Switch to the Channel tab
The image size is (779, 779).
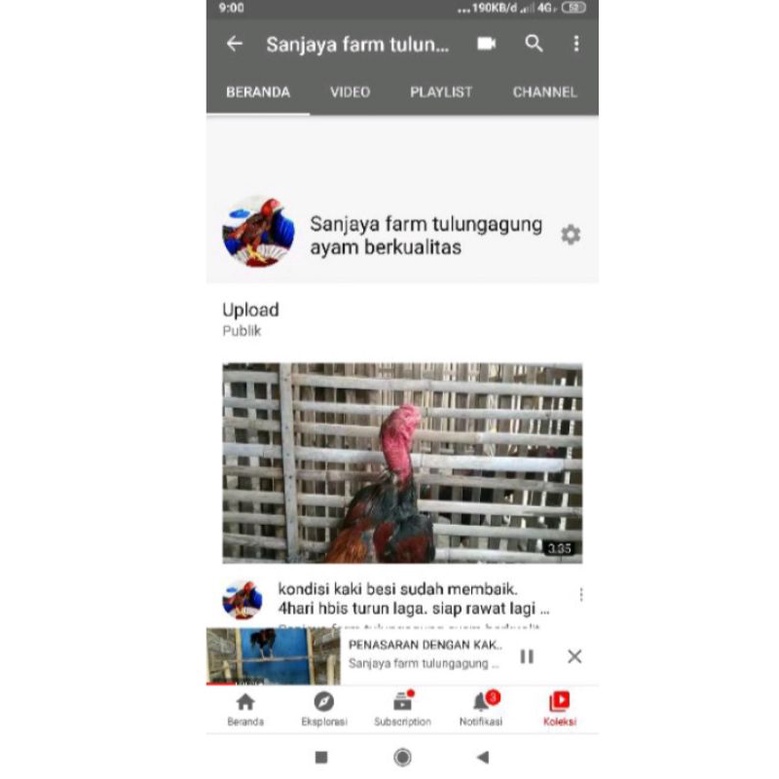(x=544, y=92)
